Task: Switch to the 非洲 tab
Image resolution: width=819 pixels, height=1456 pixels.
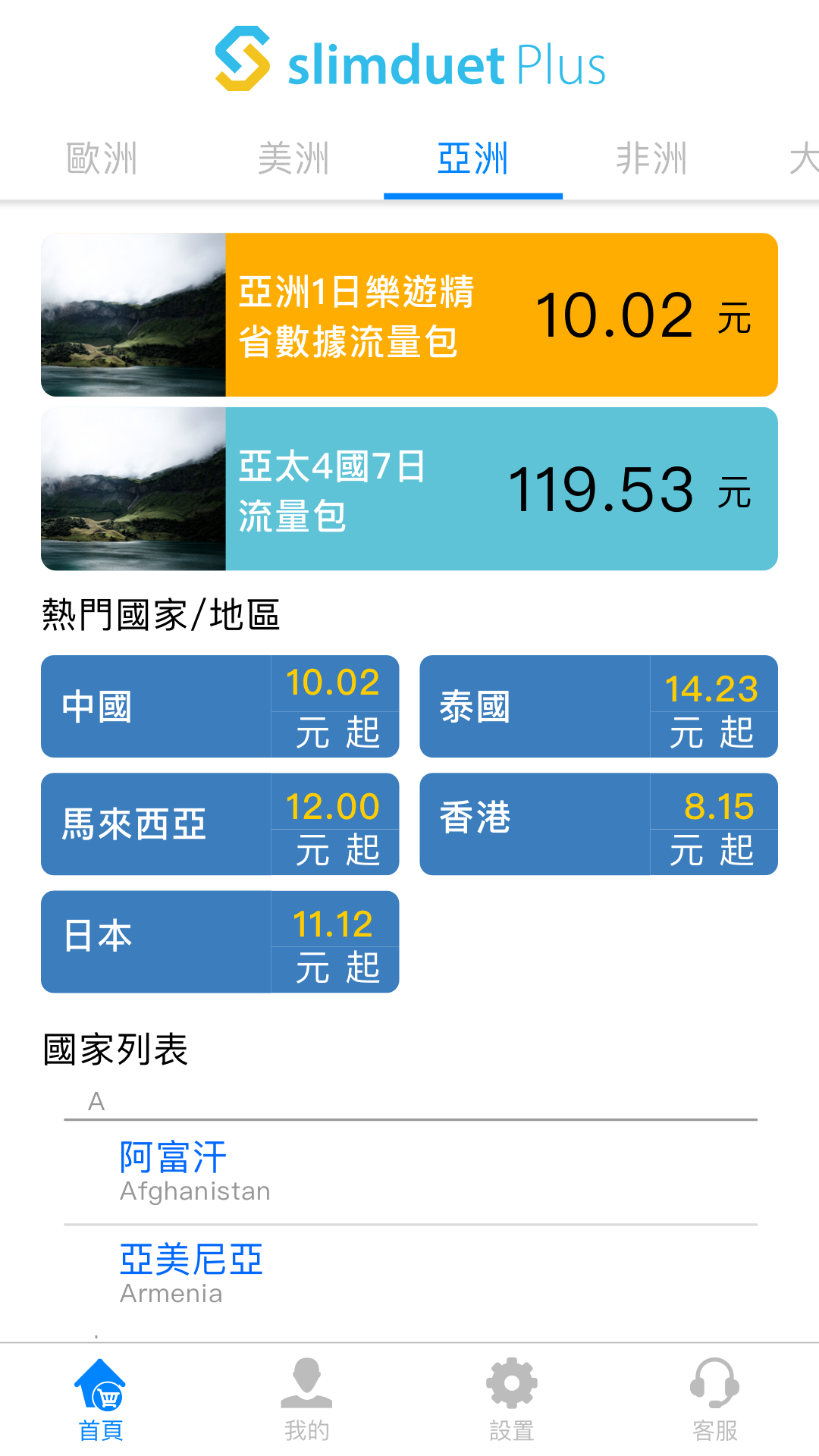Action: (651, 159)
